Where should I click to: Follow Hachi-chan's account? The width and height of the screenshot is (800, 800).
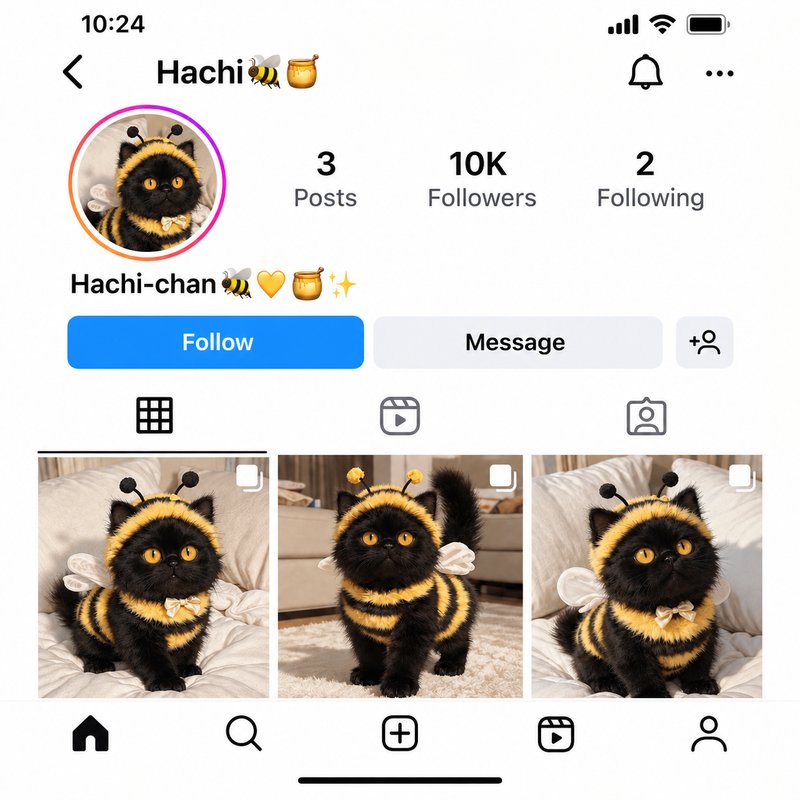[x=216, y=342]
